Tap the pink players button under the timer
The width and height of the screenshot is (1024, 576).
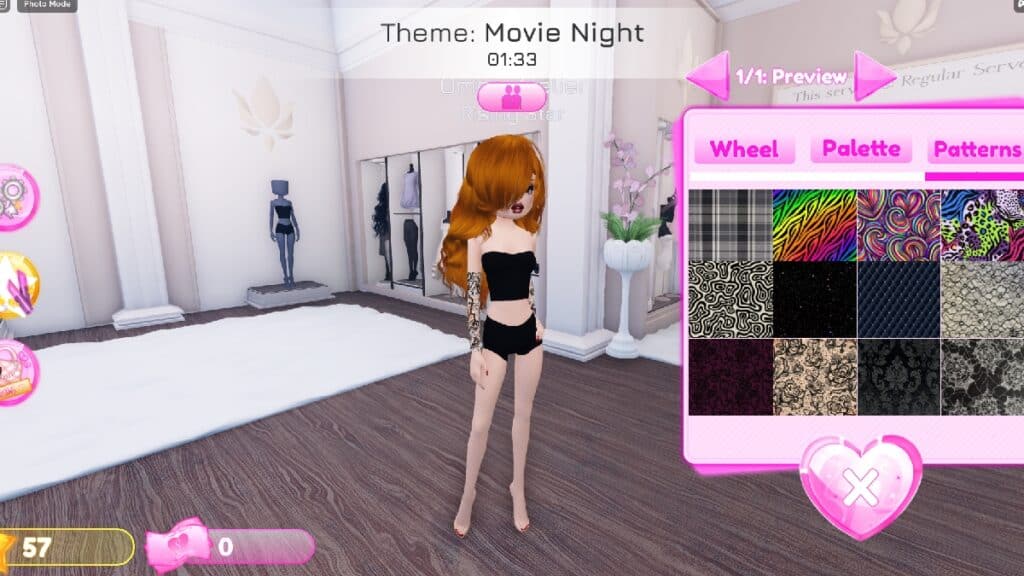(512, 97)
